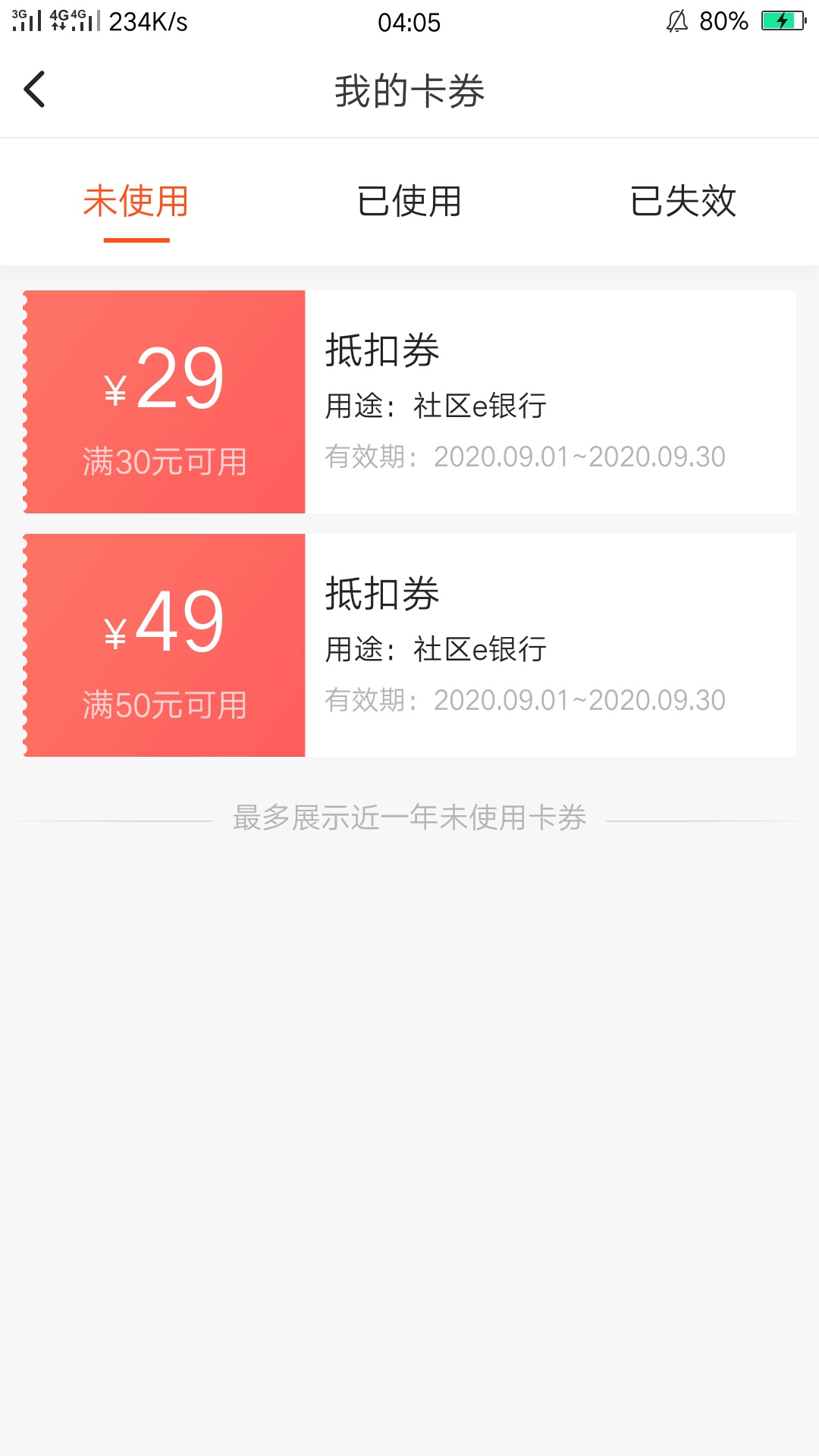Switch to the 已失效 tab
819x1456 pixels.
(682, 202)
